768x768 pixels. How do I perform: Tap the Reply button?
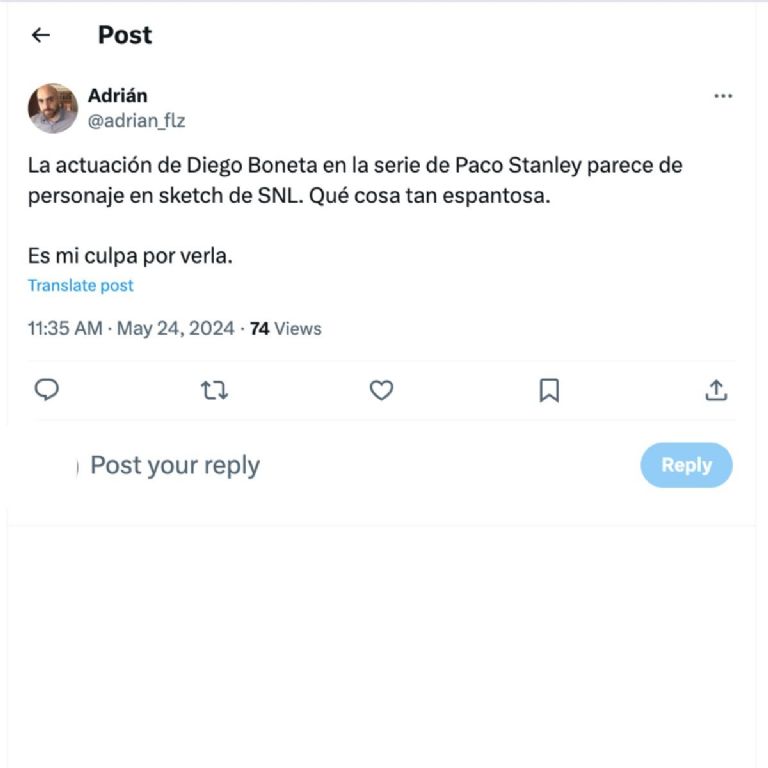click(686, 465)
